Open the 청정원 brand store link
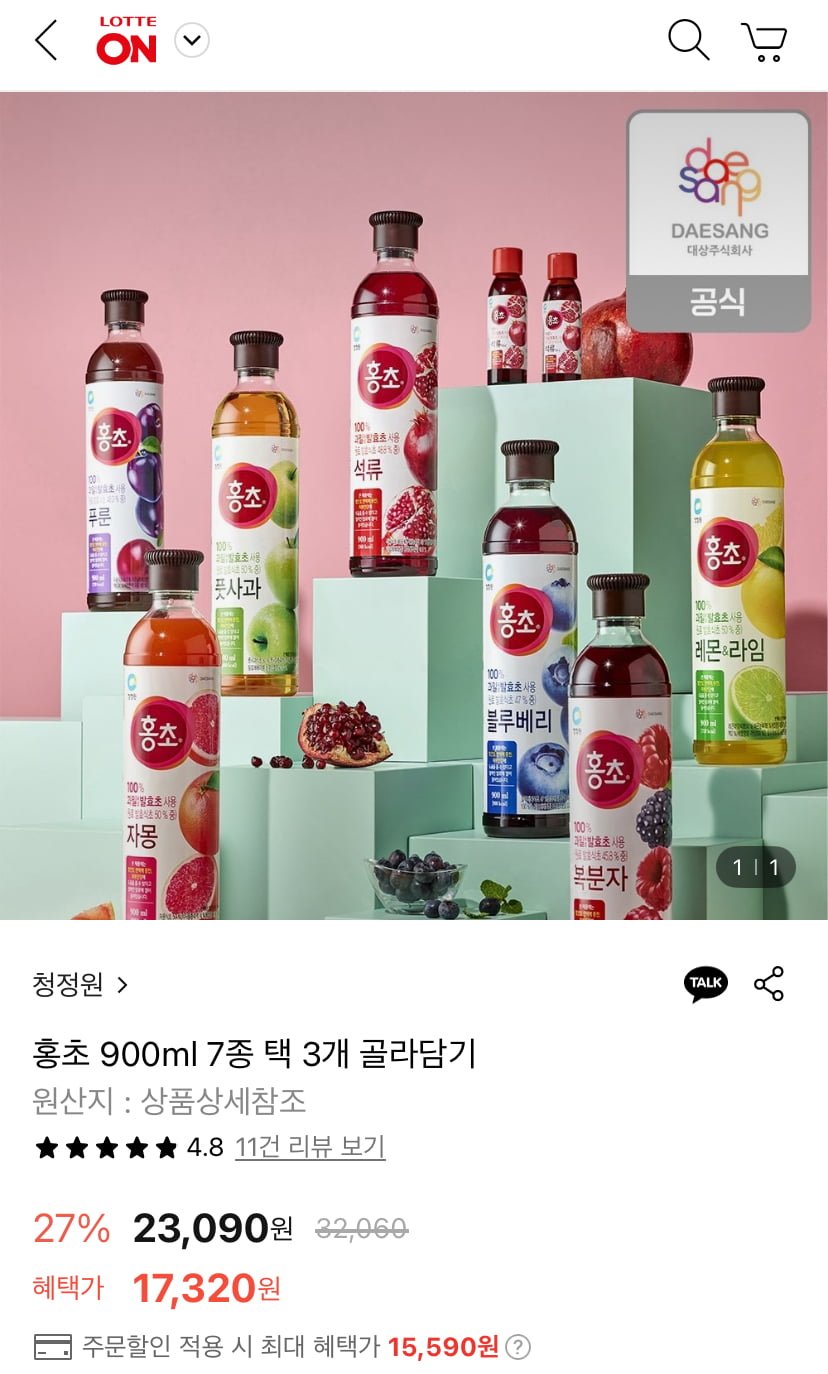828x1374 pixels. pos(80,985)
